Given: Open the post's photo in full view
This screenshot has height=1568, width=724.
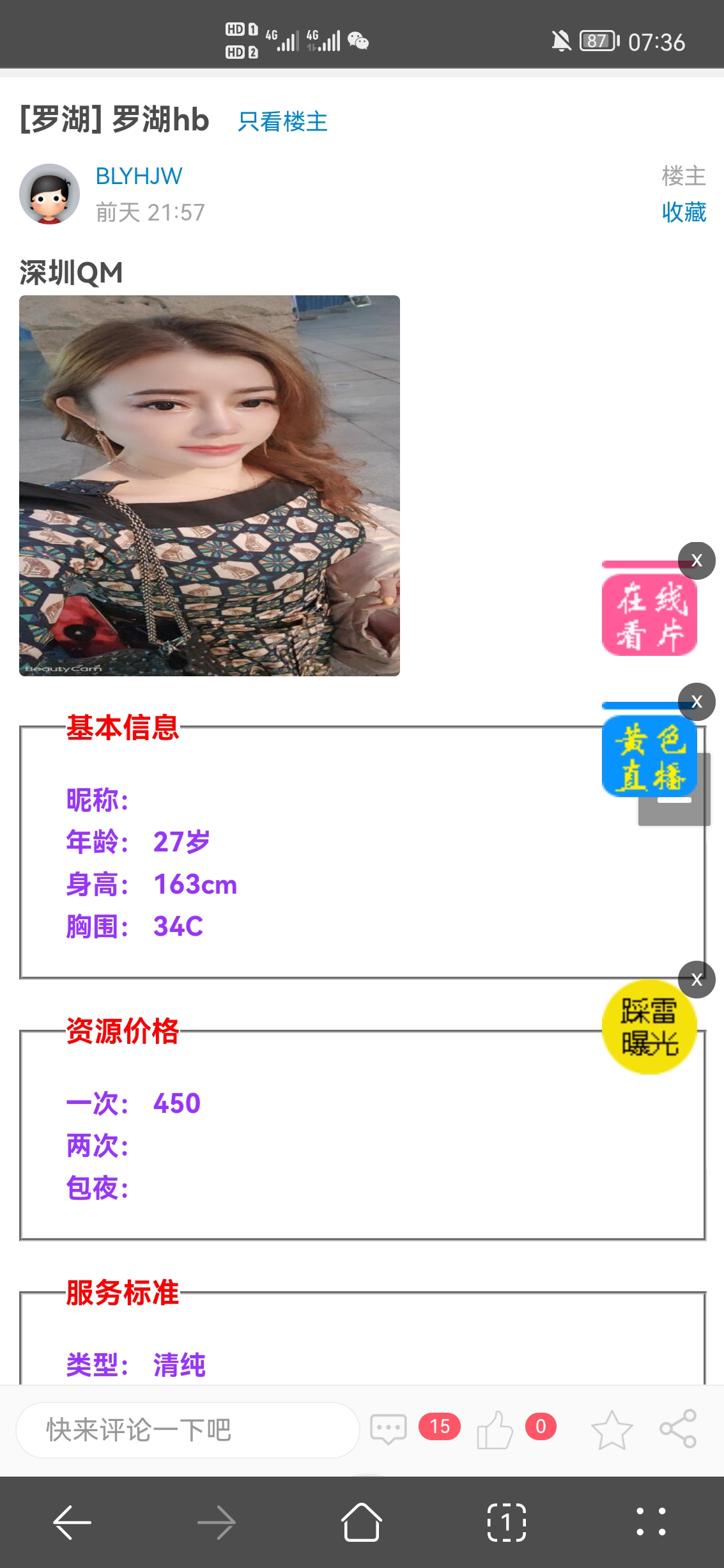Looking at the screenshot, I should coord(210,486).
